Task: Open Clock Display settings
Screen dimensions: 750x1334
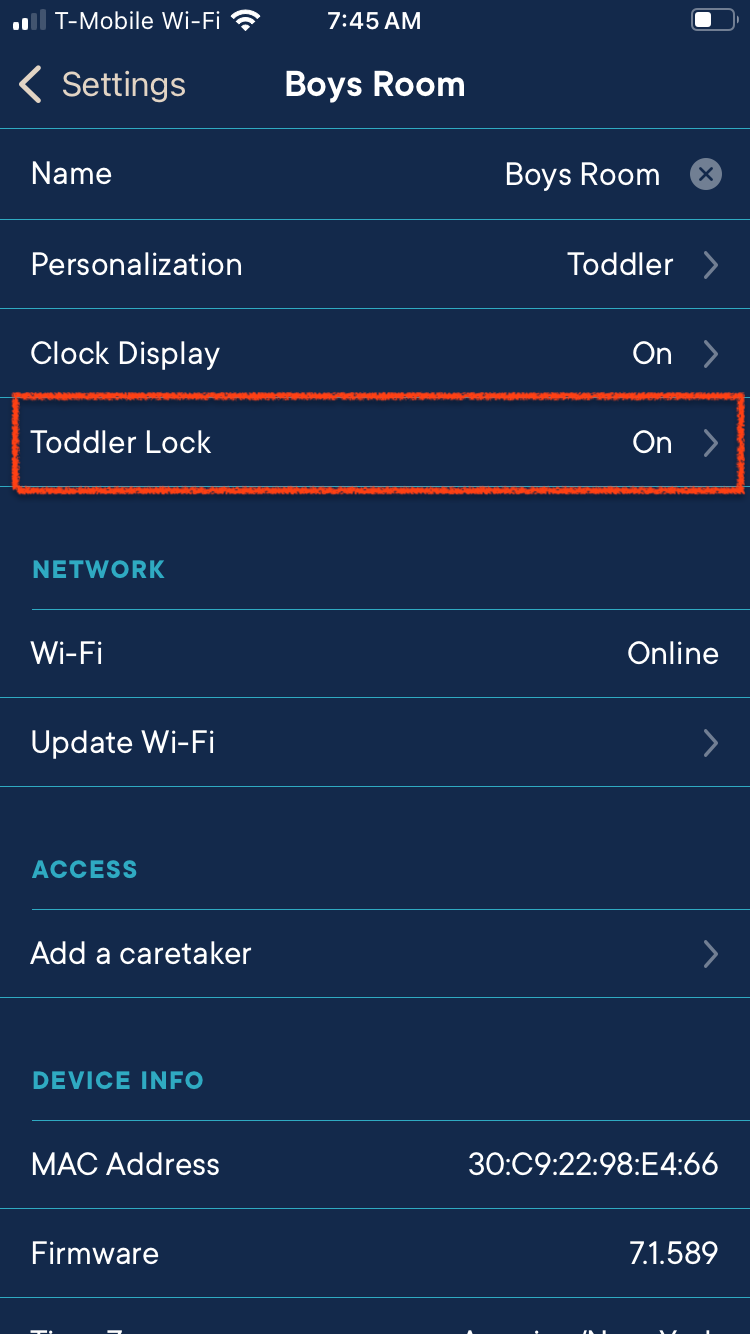Action: 375,354
